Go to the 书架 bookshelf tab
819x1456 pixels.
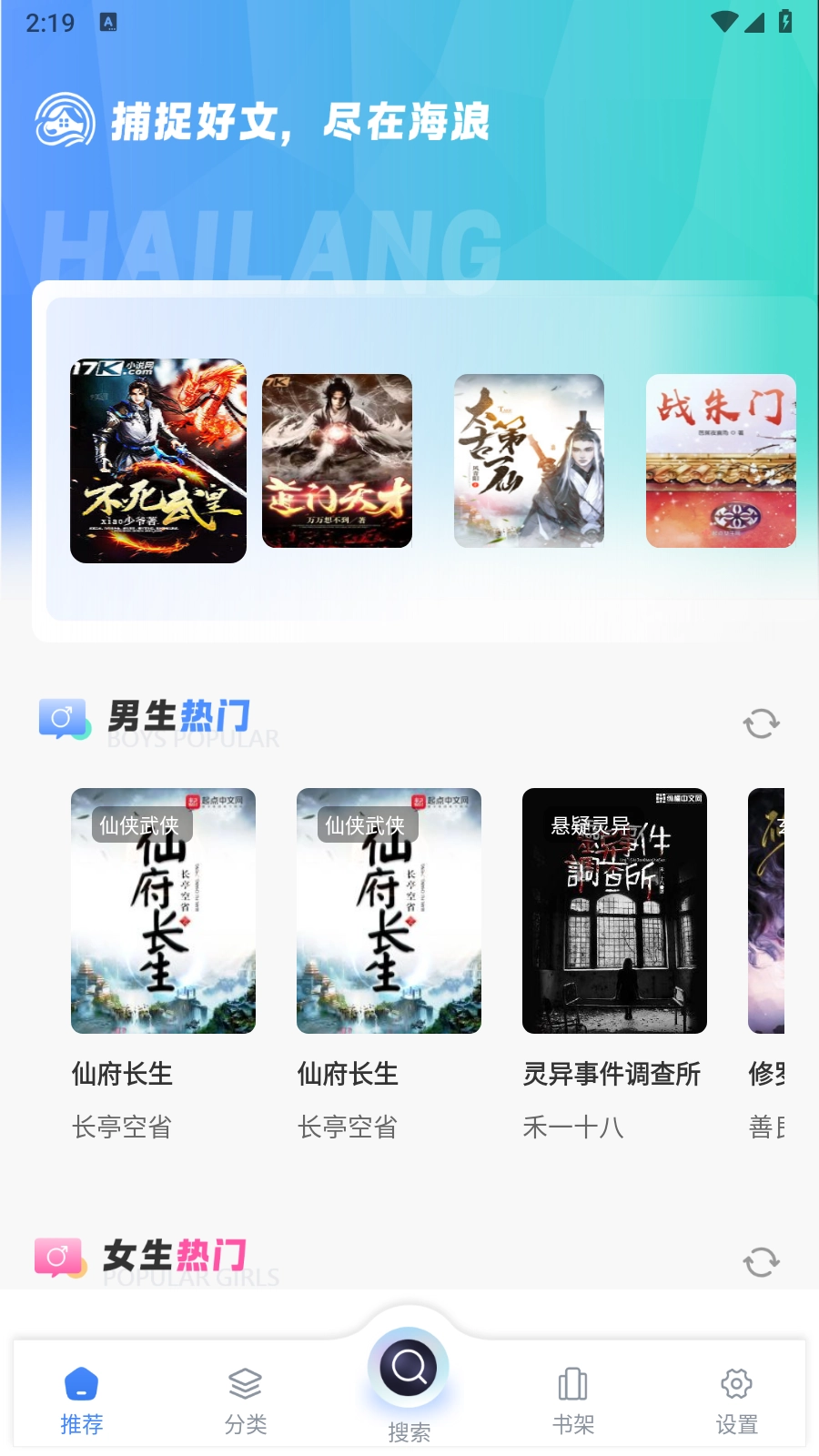click(x=573, y=1399)
